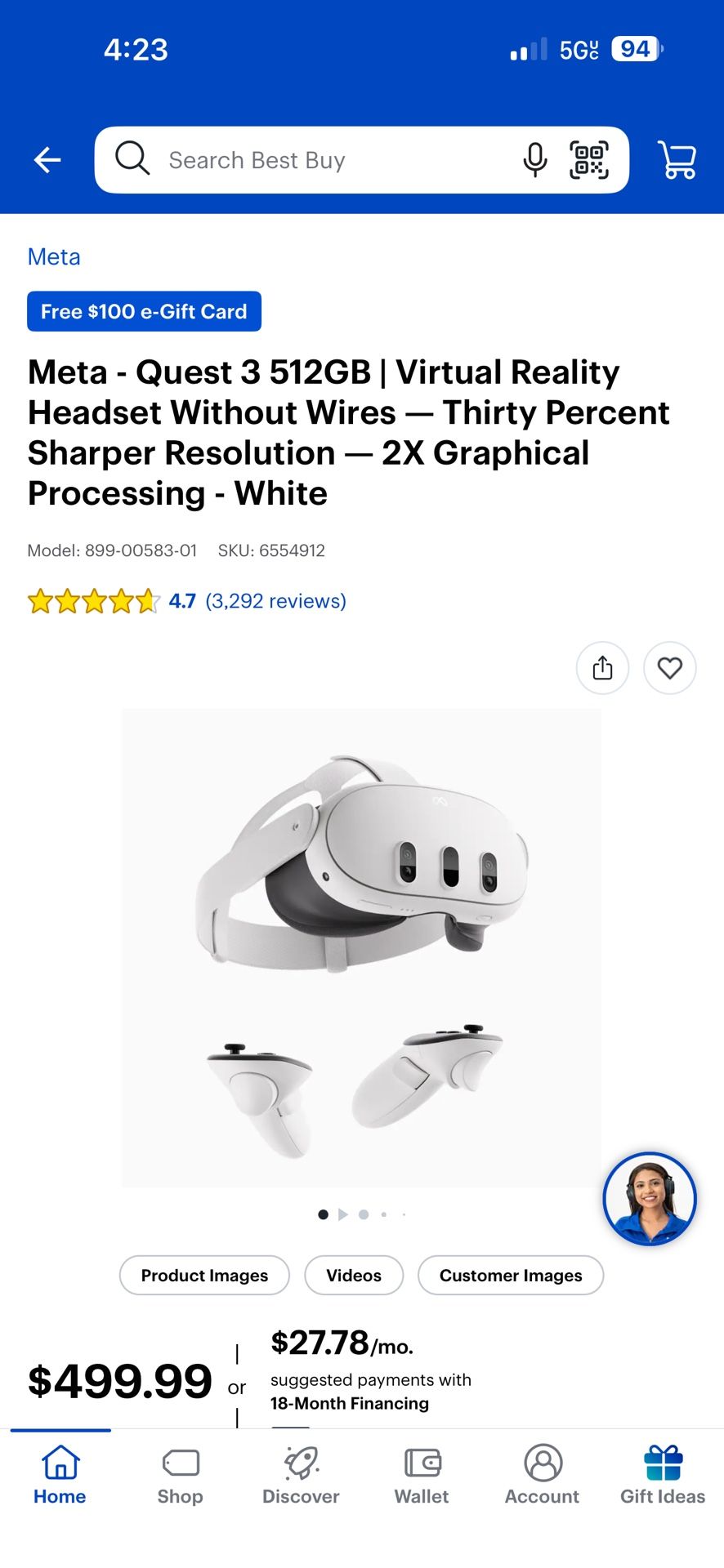Open the Account tab

(542, 1476)
